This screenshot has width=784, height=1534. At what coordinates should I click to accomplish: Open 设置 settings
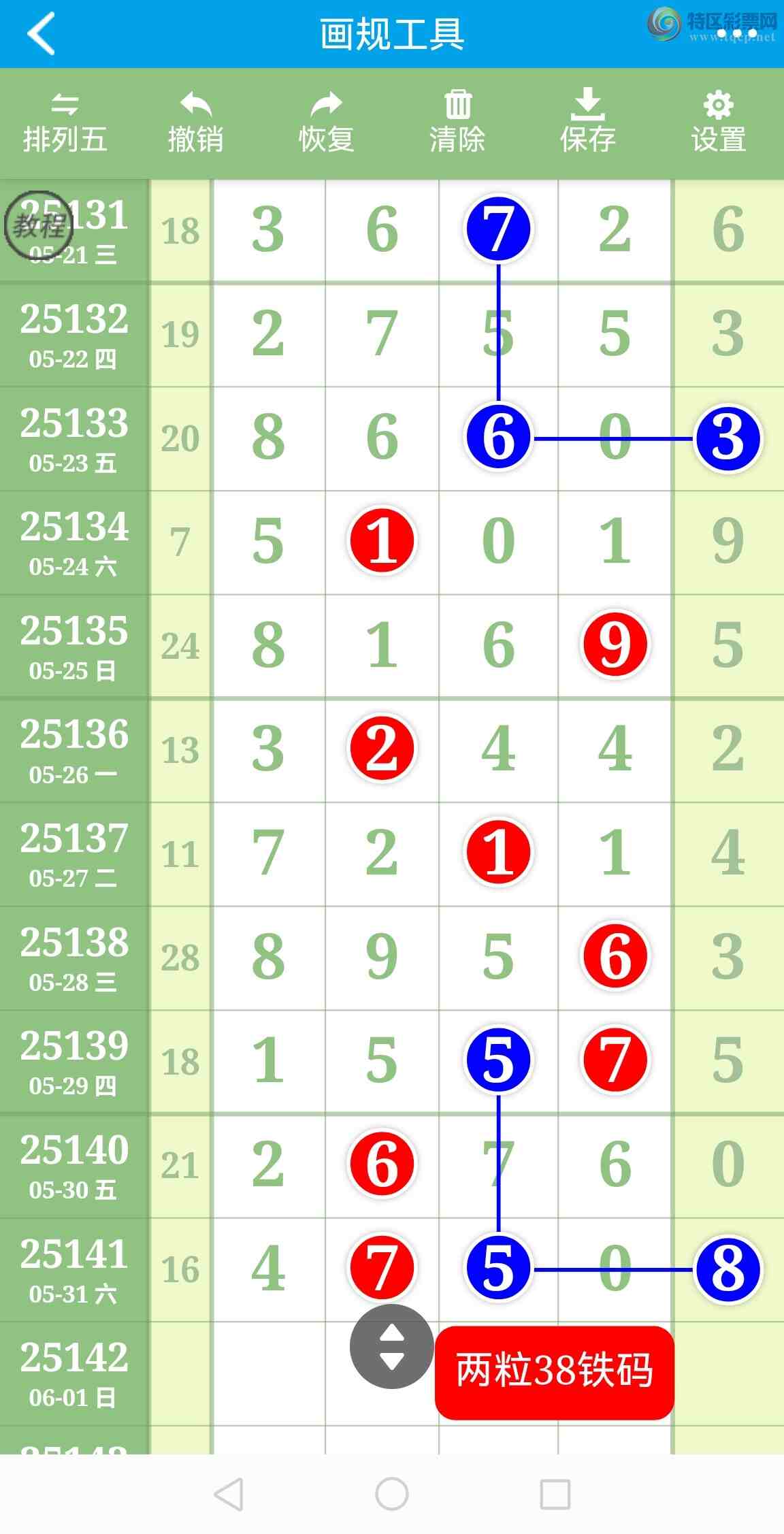coord(719,124)
